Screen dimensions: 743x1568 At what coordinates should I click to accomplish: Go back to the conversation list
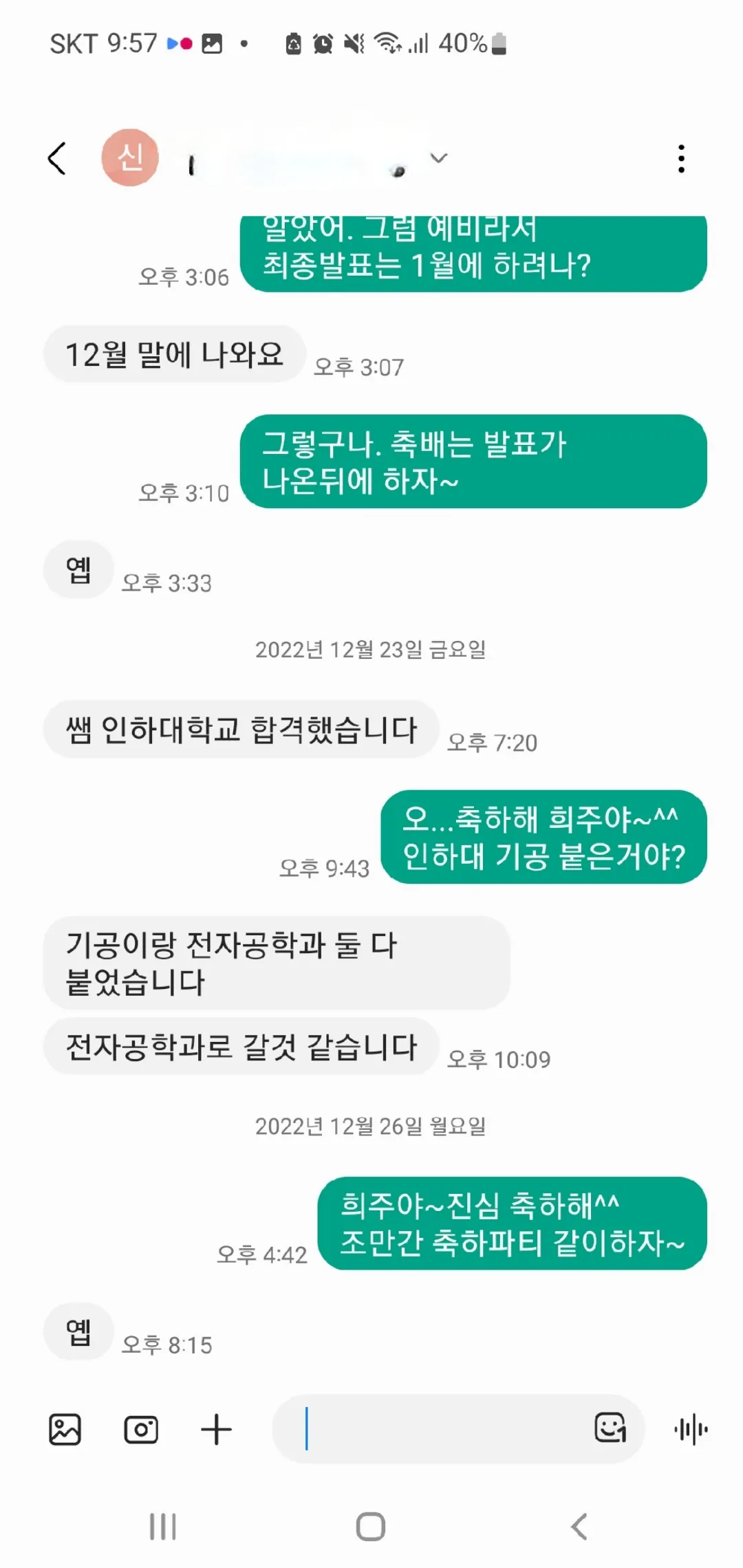[x=58, y=159]
